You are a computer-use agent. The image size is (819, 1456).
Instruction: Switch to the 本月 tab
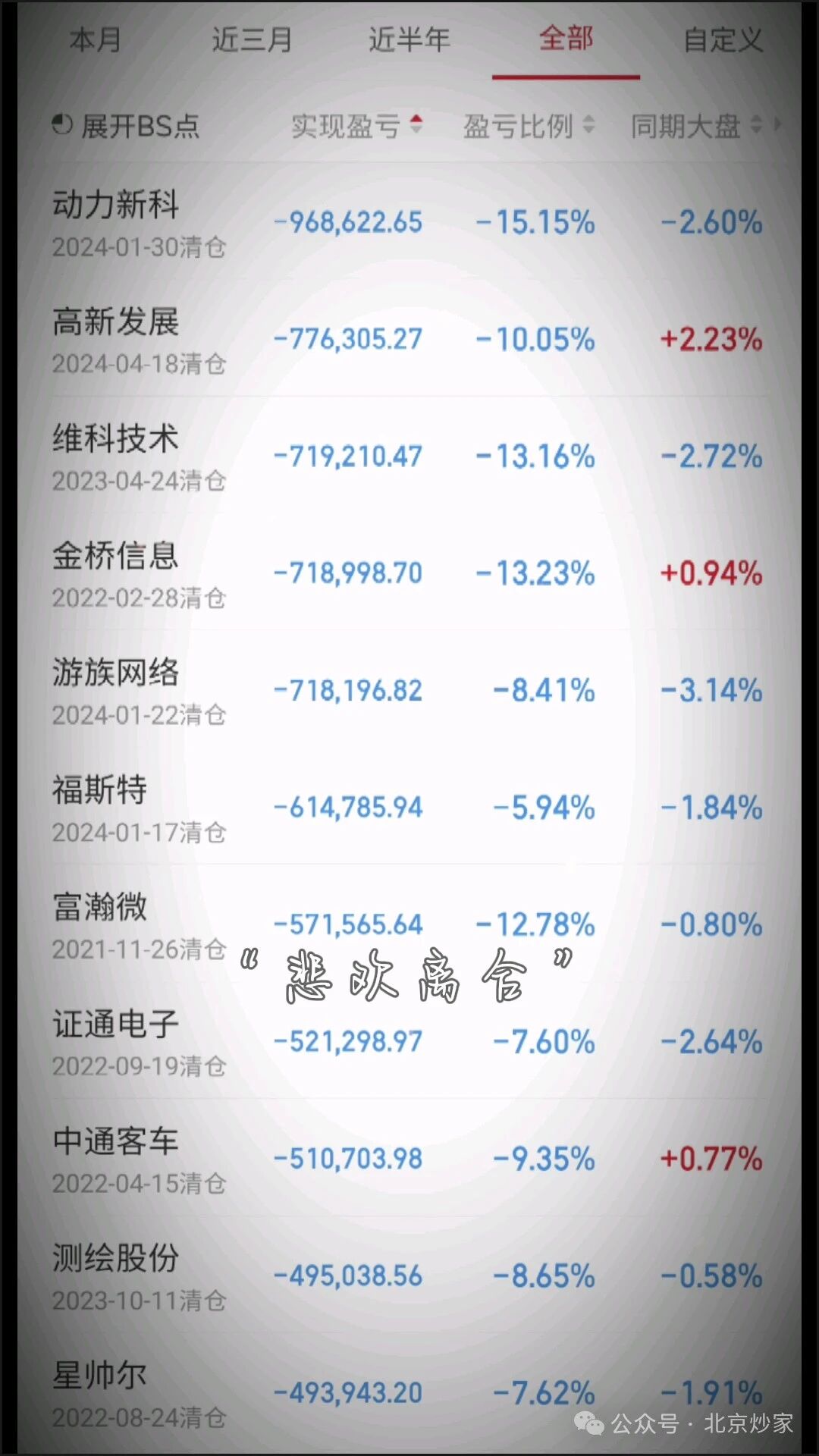pos(96,39)
